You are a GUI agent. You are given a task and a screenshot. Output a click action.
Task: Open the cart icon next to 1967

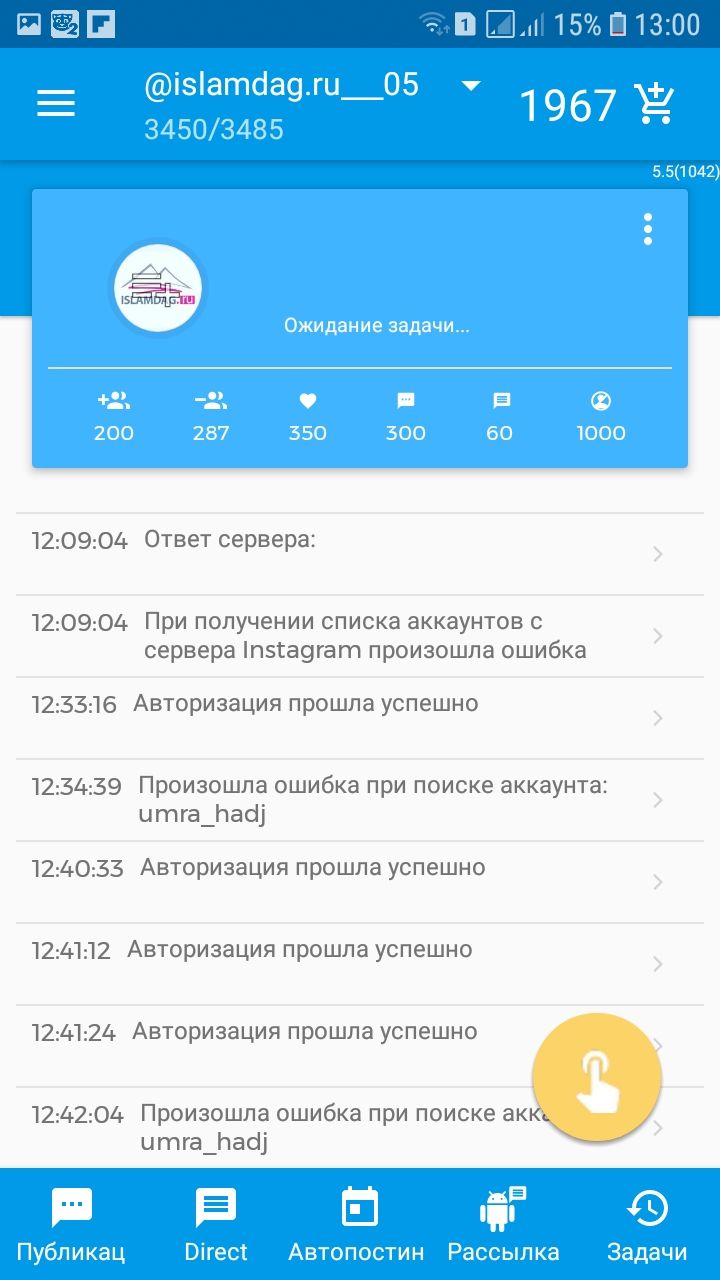click(x=655, y=104)
